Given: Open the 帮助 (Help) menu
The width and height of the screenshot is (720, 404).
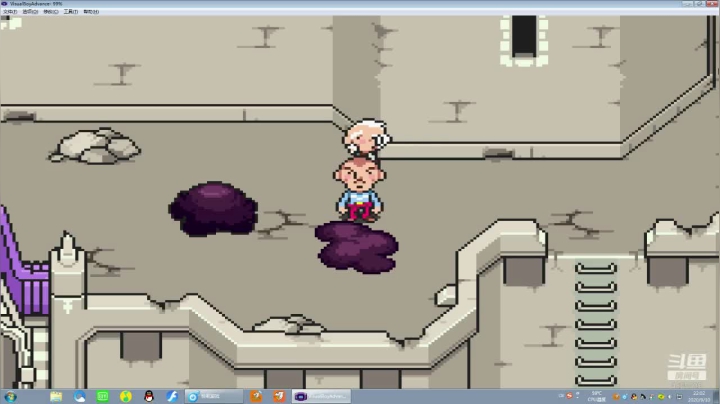Looking at the screenshot, I should [x=91, y=12].
